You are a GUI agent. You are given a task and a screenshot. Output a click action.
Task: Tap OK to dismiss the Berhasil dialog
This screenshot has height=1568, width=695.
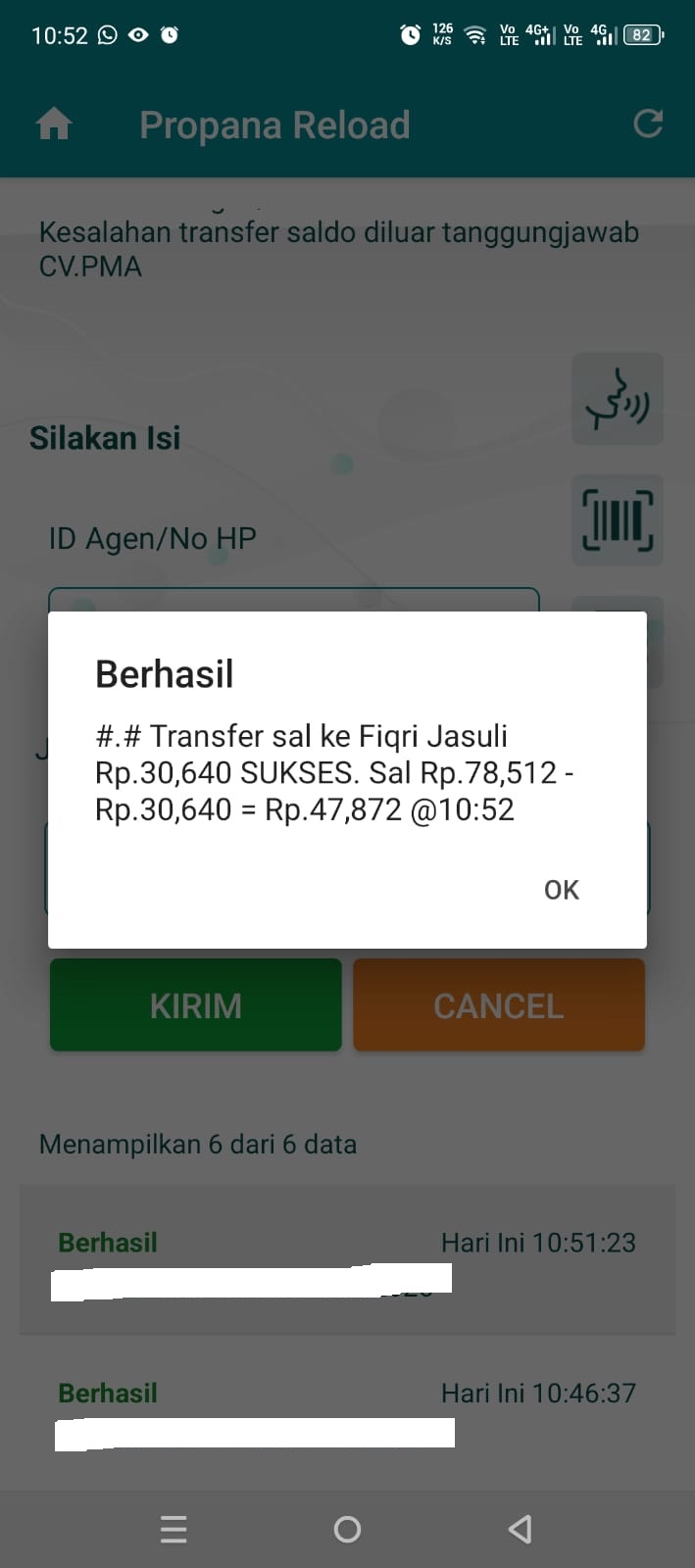click(561, 890)
